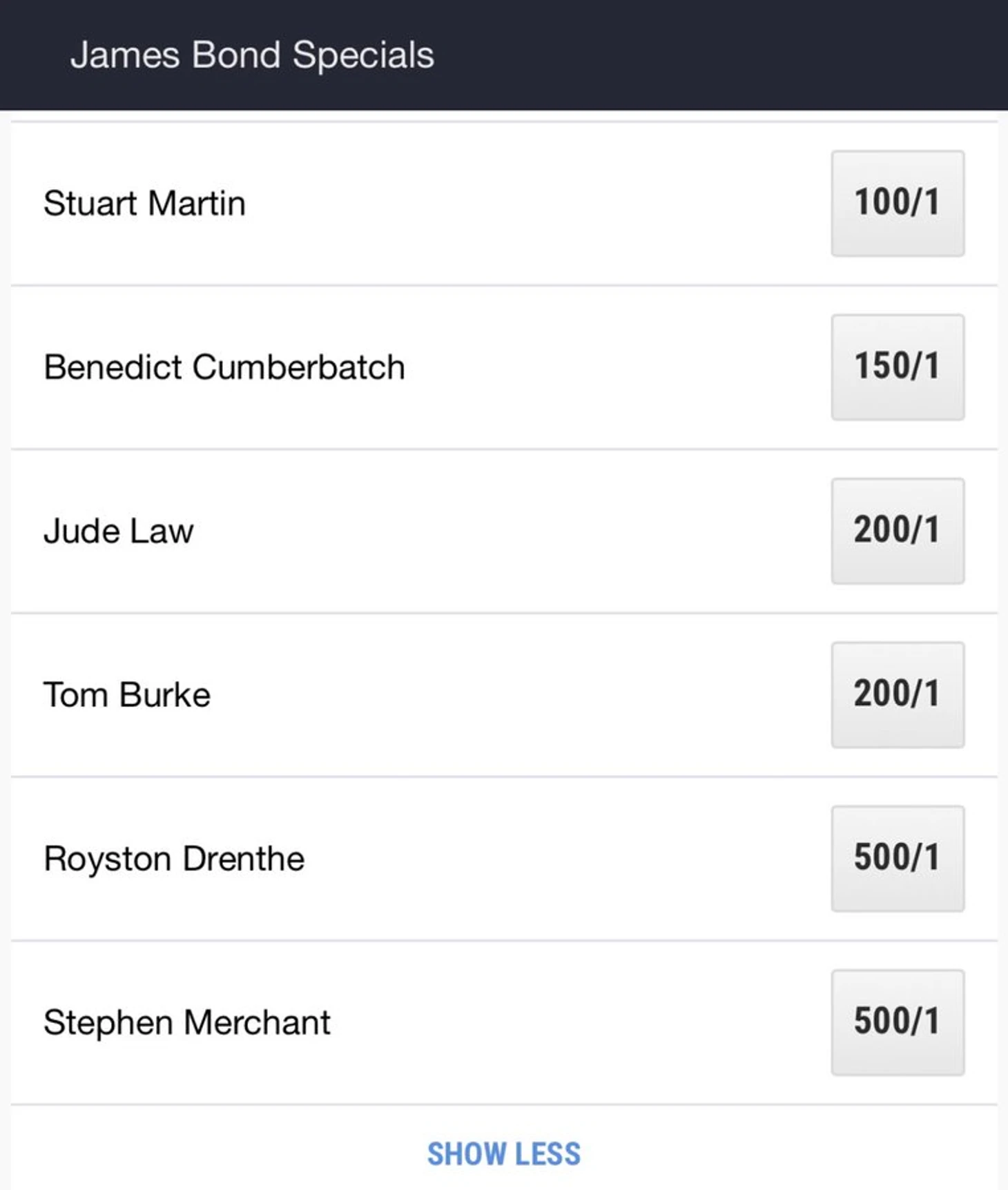Choose Tom Burke's 200/1 odds

(x=897, y=694)
